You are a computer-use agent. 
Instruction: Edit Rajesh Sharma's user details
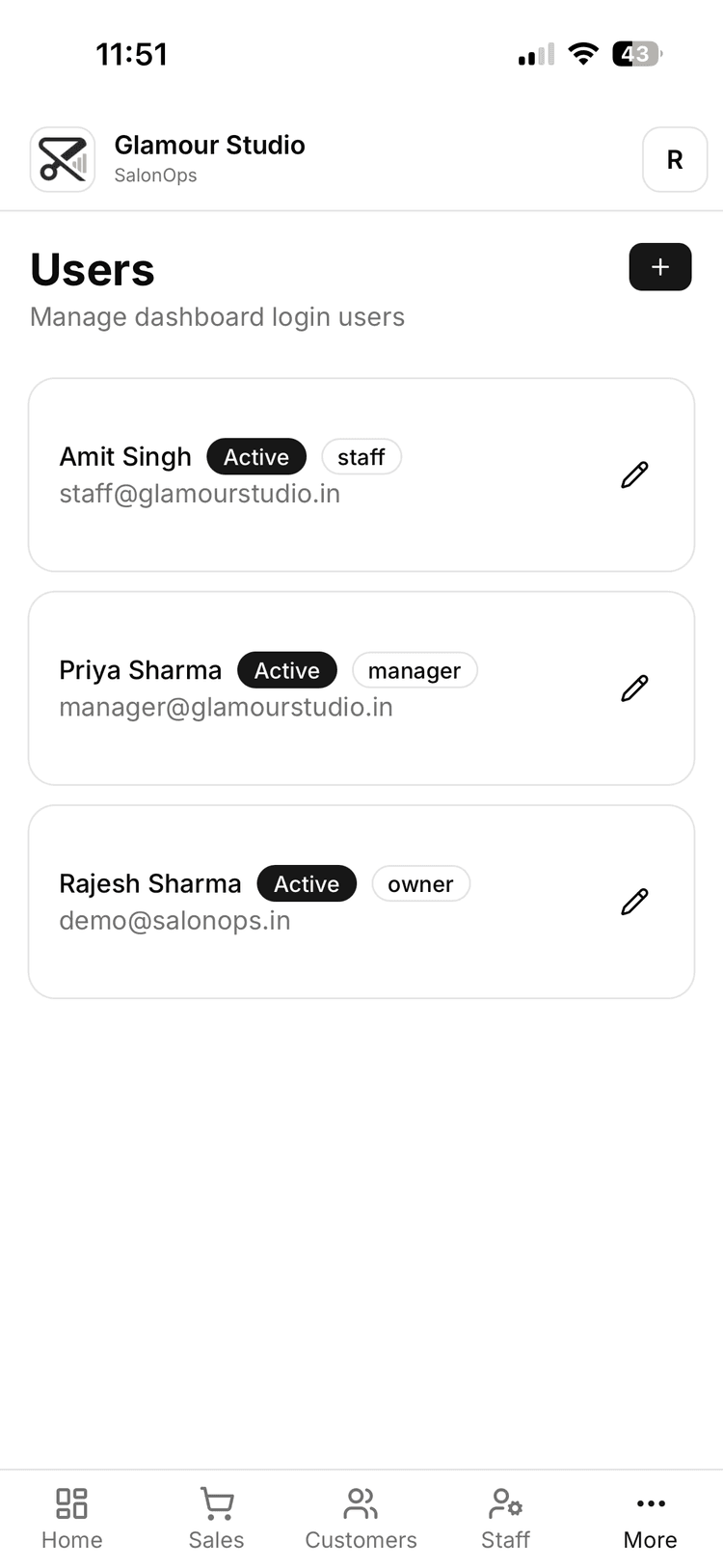(x=634, y=902)
